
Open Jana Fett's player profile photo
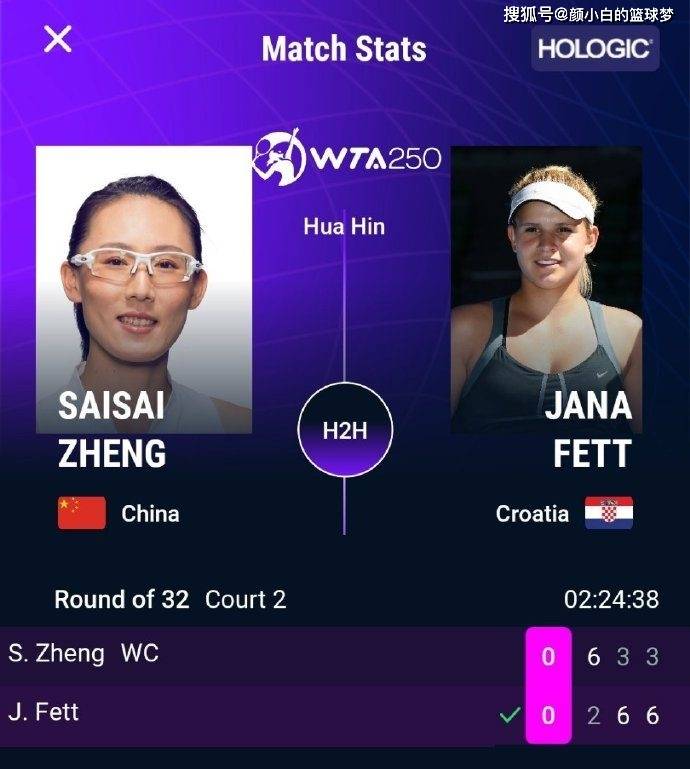point(546,290)
